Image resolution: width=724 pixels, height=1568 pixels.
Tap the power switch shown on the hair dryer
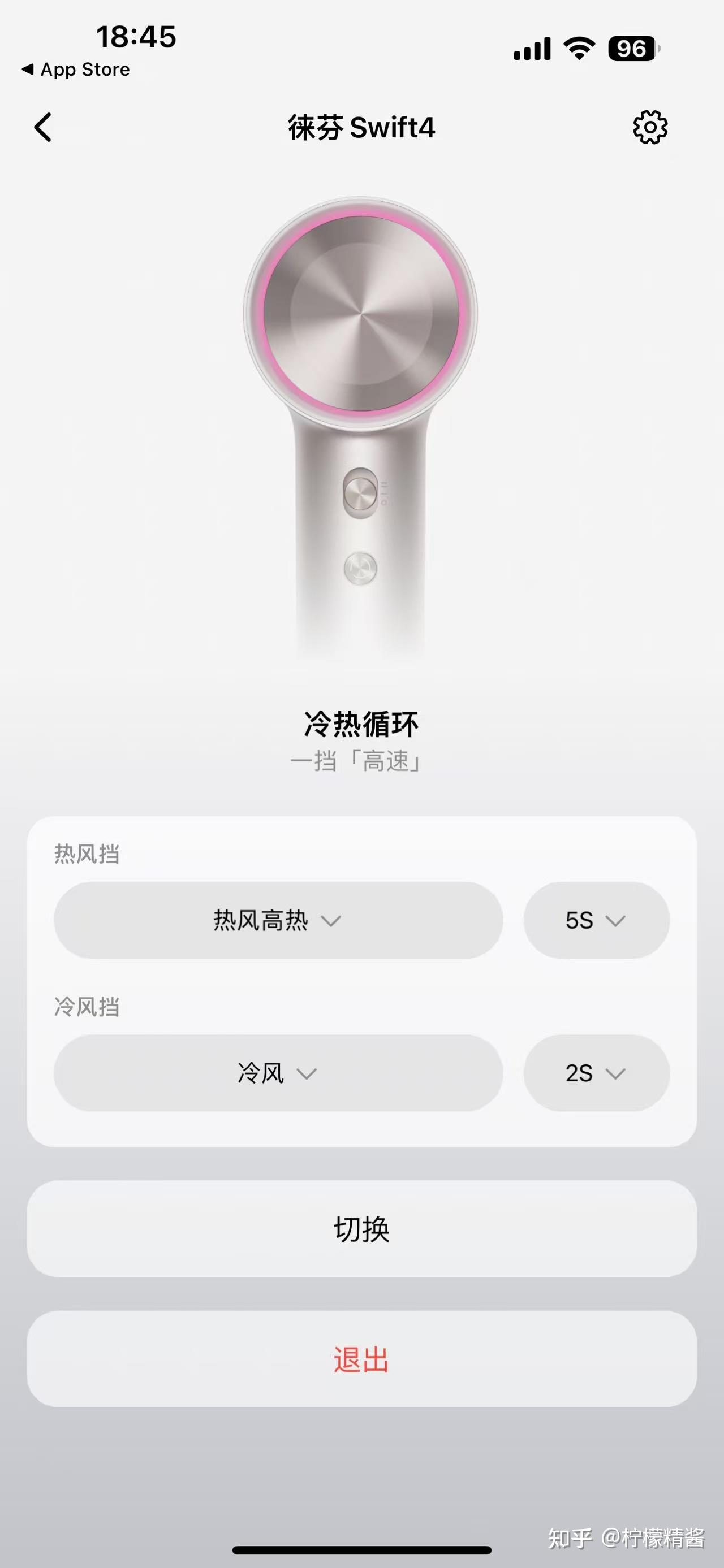(360, 494)
